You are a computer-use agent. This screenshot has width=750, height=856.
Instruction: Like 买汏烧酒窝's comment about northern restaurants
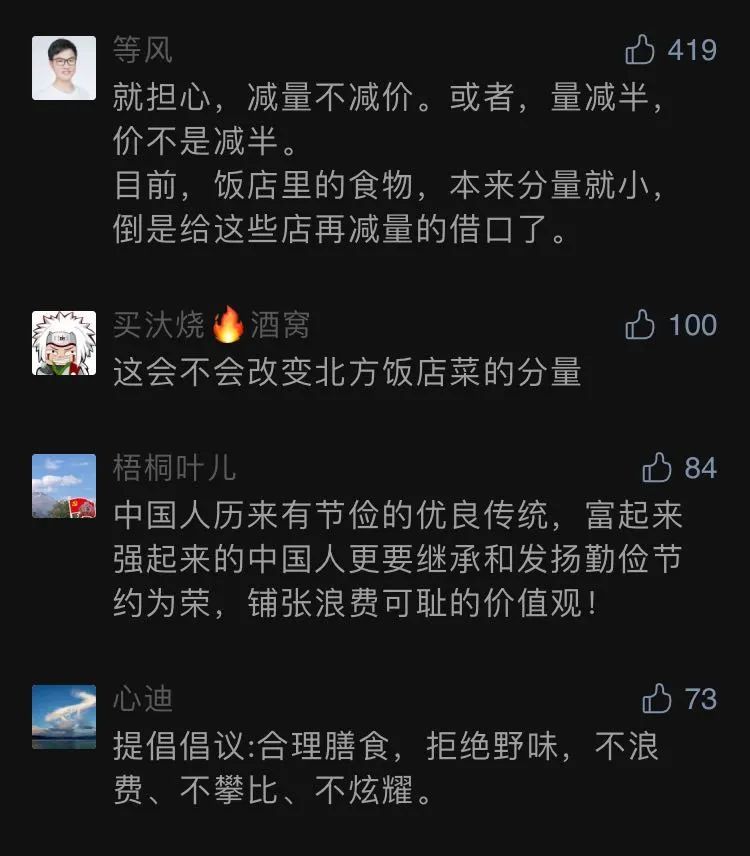click(x=640, y=325)
